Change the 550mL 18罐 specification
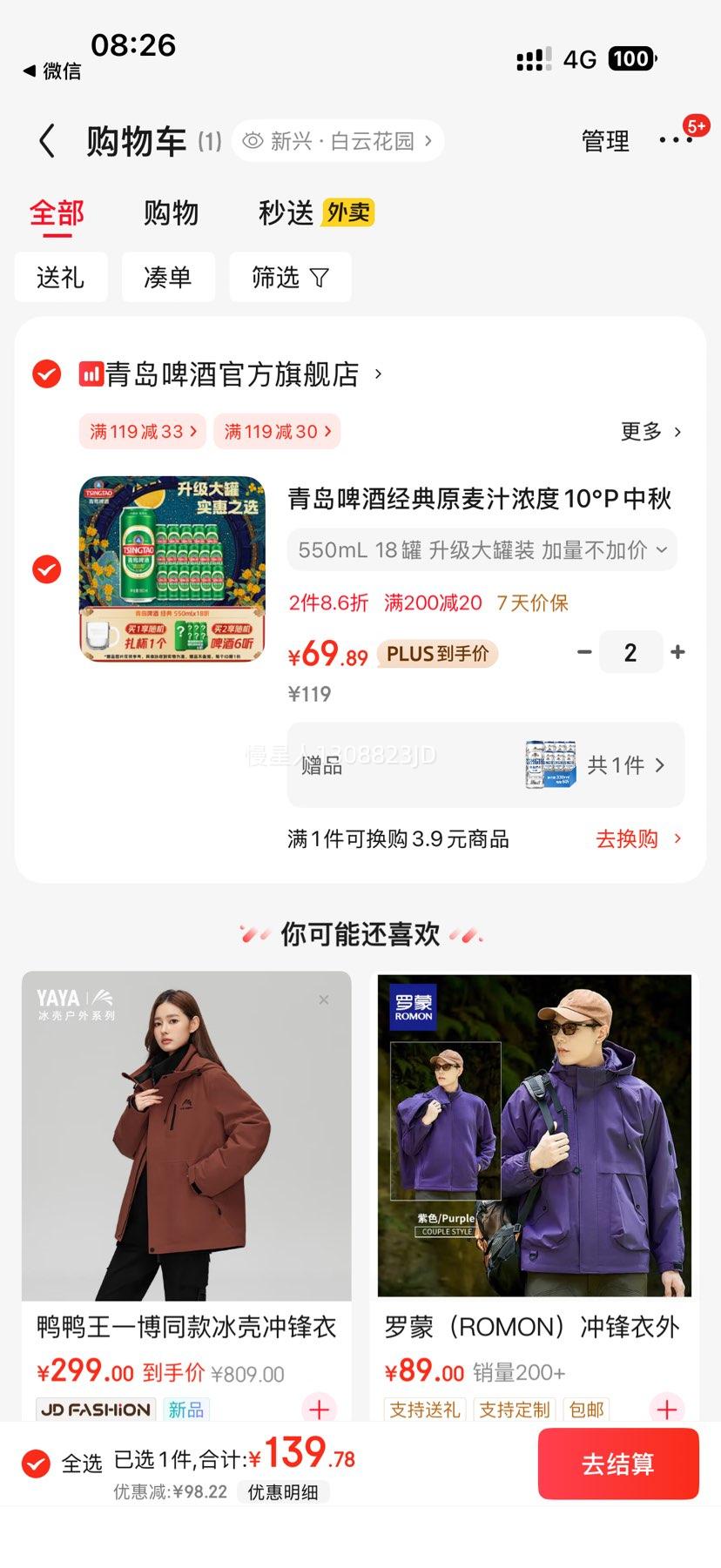The height and width of the screenshot is (1568, 721). point(482,550)
